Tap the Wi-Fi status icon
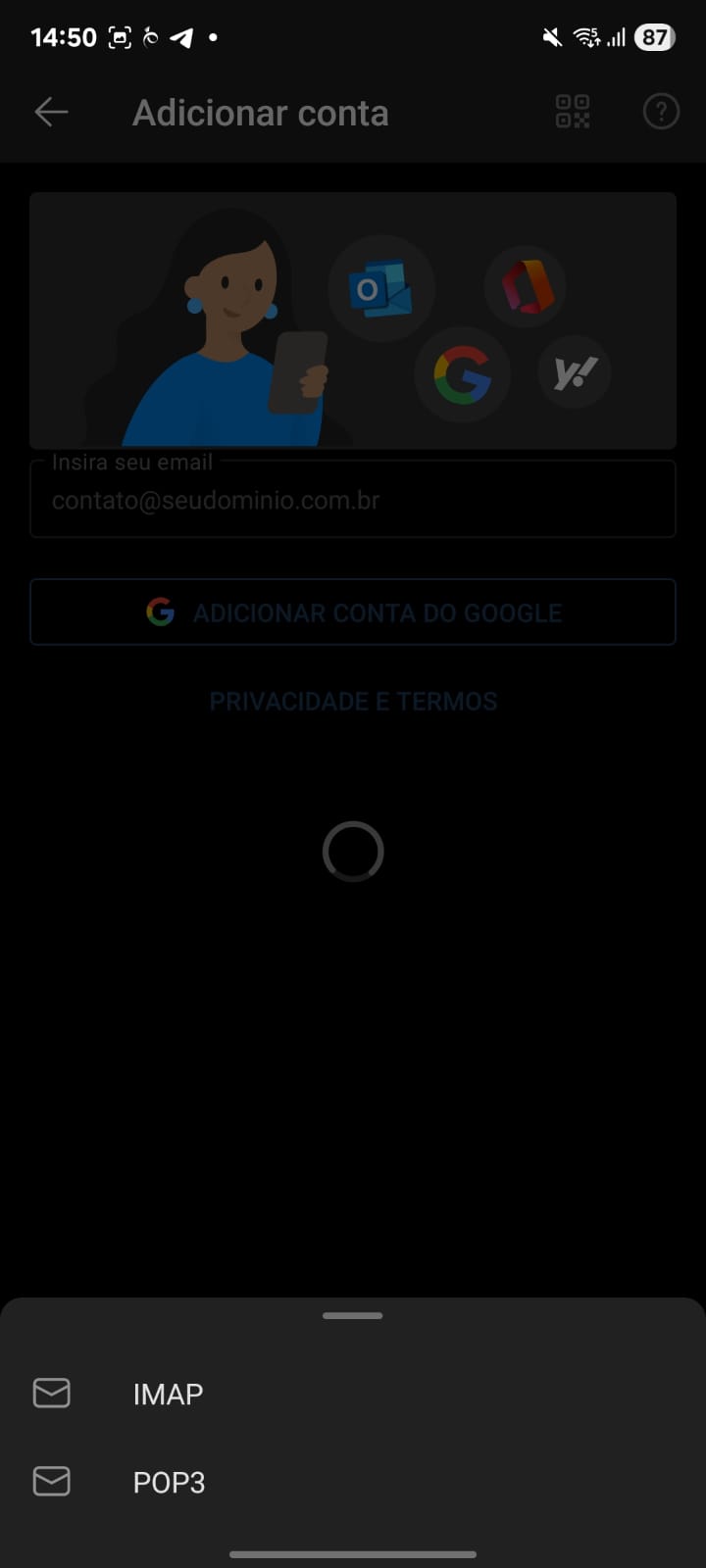This screenshot has height=1568, width=706. [587, 37]
